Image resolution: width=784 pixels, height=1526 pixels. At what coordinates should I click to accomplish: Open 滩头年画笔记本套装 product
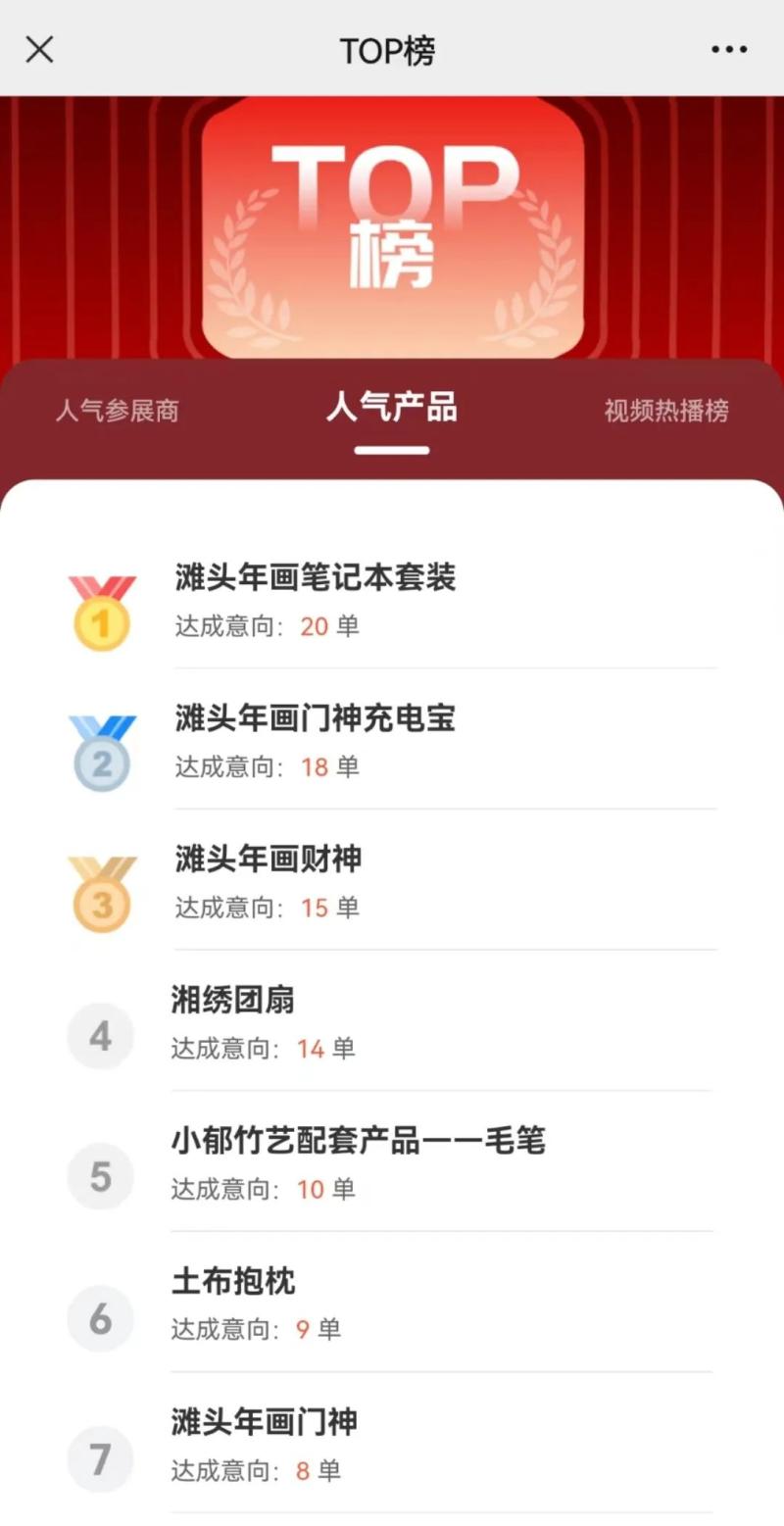tap(316, 578)
